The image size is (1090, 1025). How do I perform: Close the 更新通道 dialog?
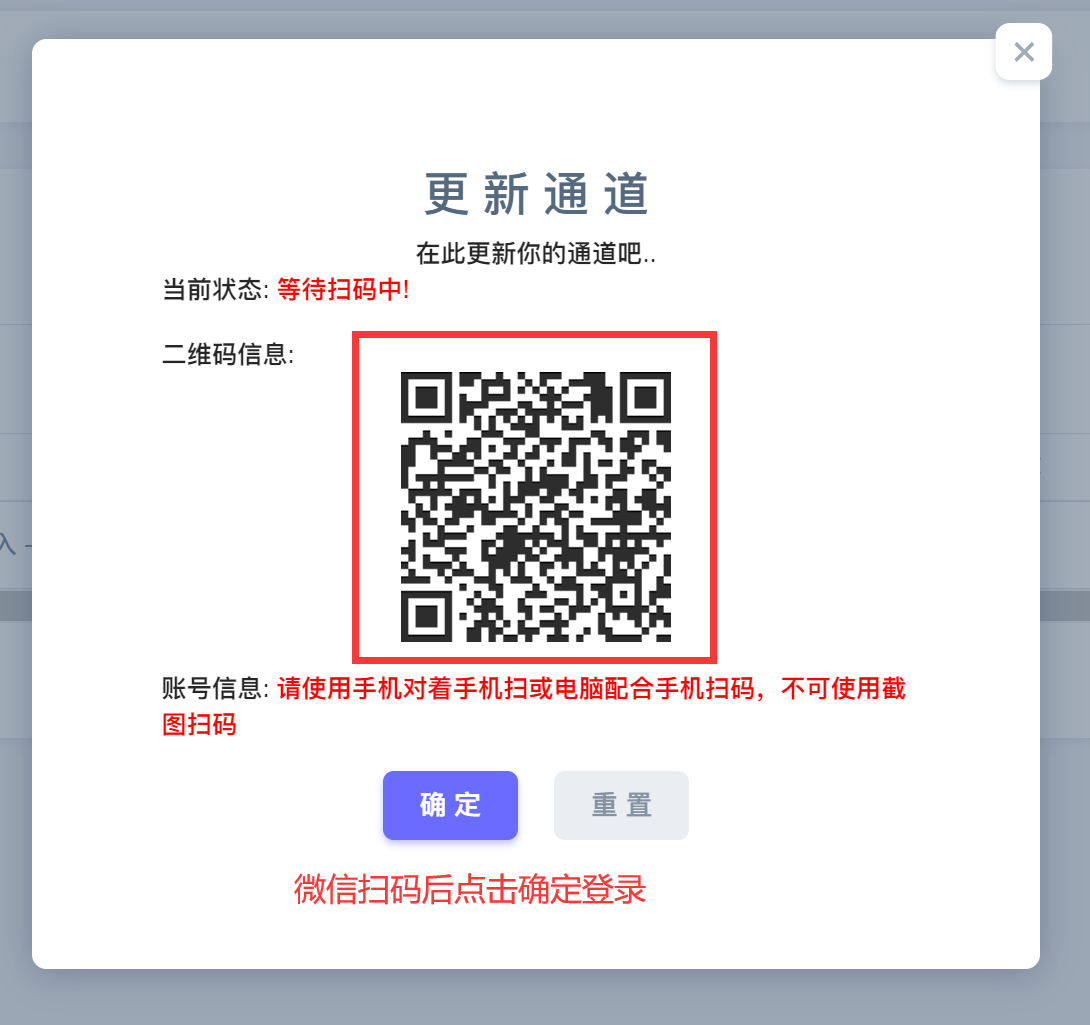point(1023,52)
